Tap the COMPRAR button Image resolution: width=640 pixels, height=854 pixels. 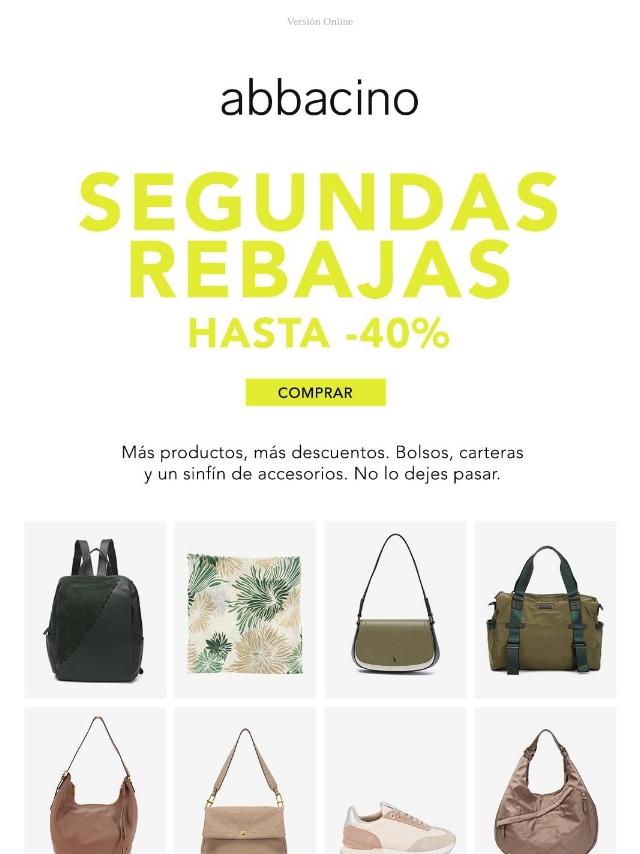coord(315,393)
